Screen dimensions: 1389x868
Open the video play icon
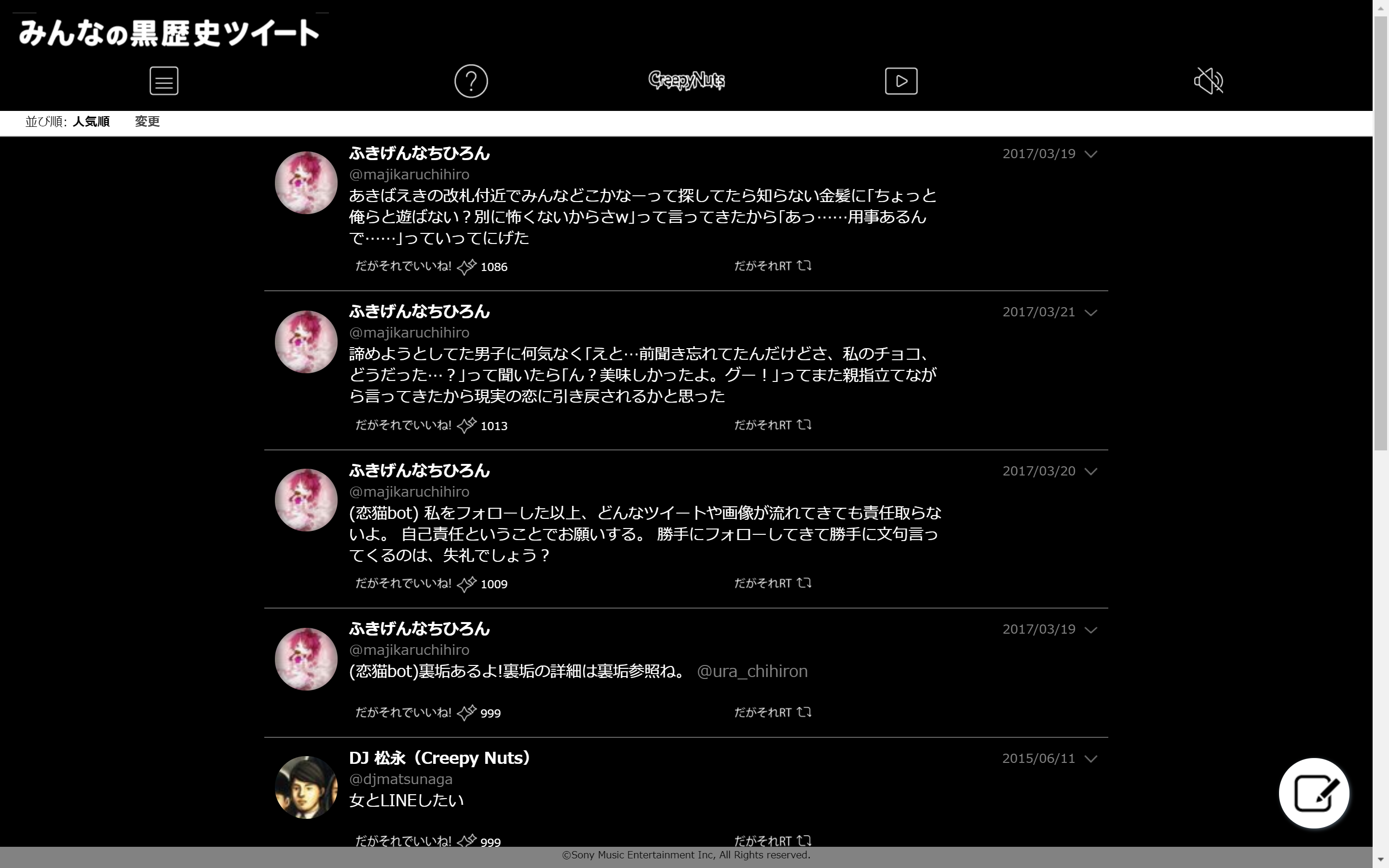pos(900,81)
